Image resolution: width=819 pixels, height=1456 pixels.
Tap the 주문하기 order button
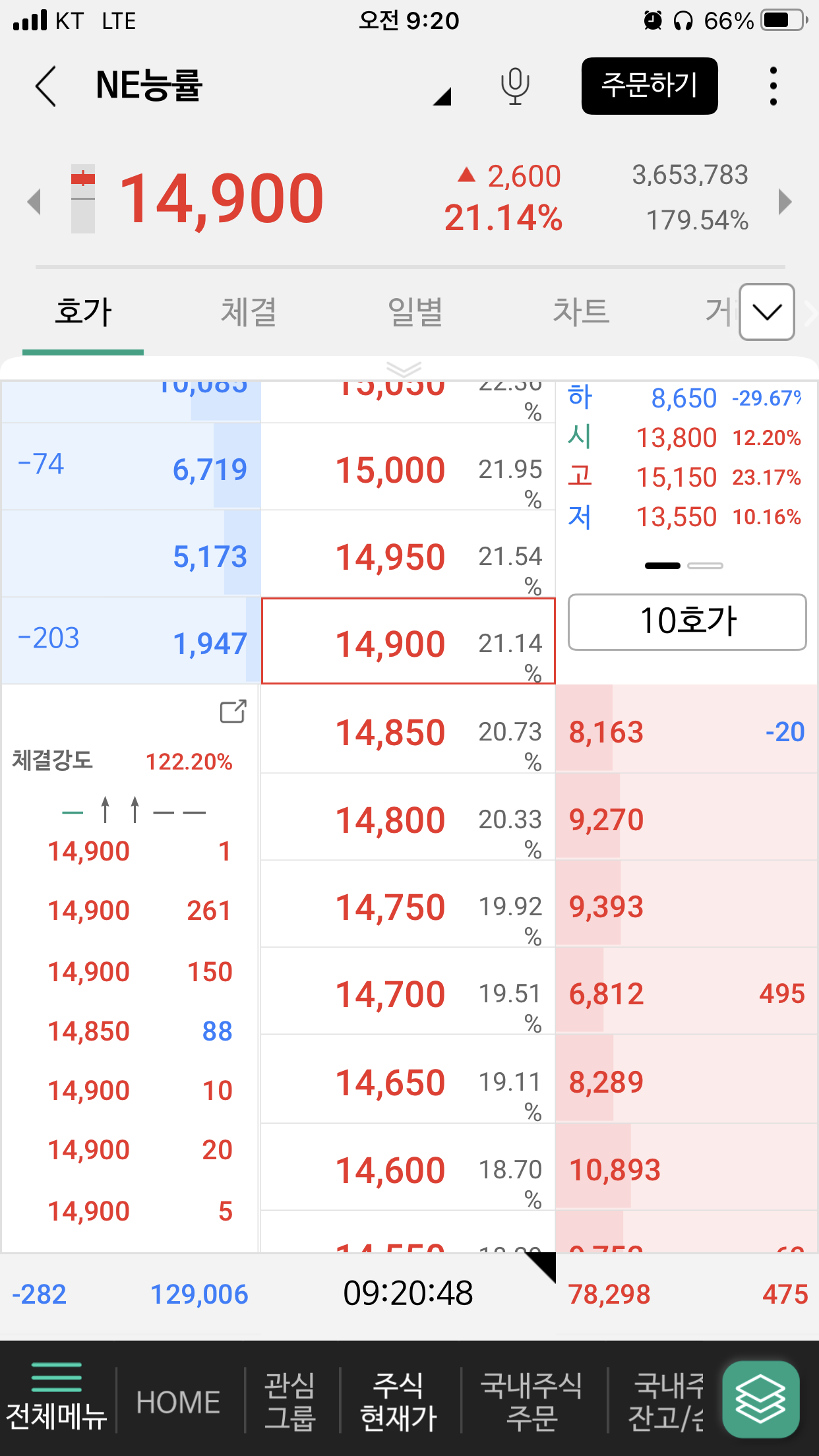point(649,86)
